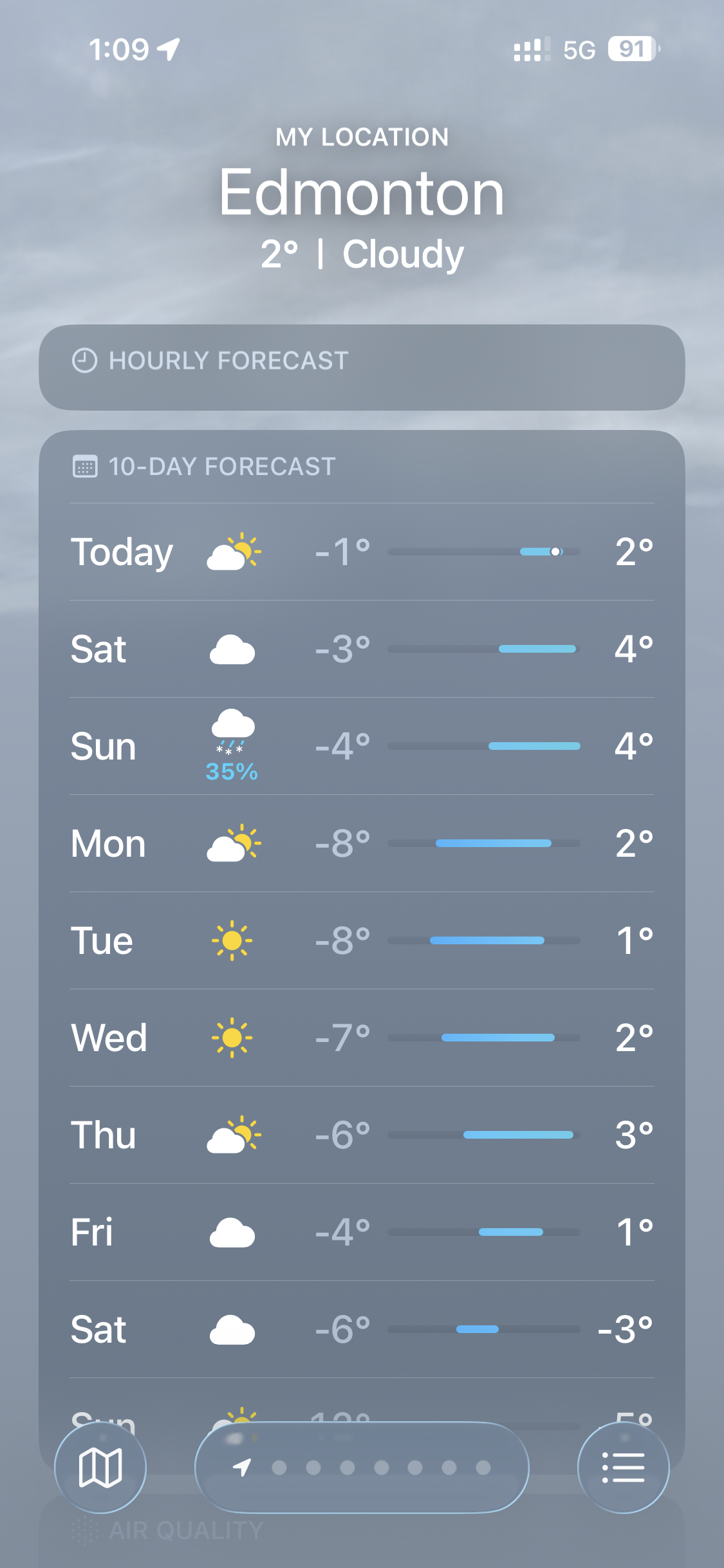Show Monday's forecast details
Screen dimensions: 724x1568
coord(362,843)
